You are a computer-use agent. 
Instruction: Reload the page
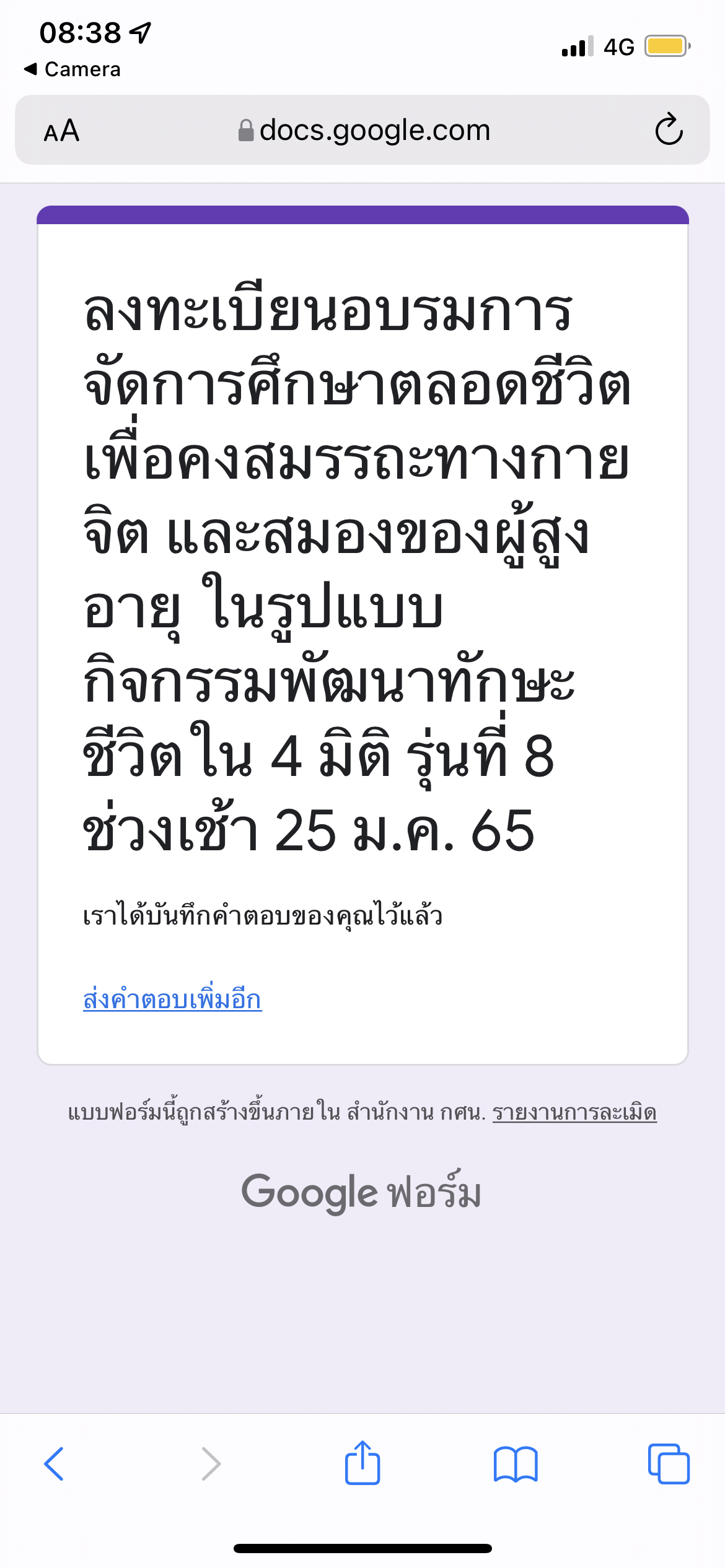669,130
